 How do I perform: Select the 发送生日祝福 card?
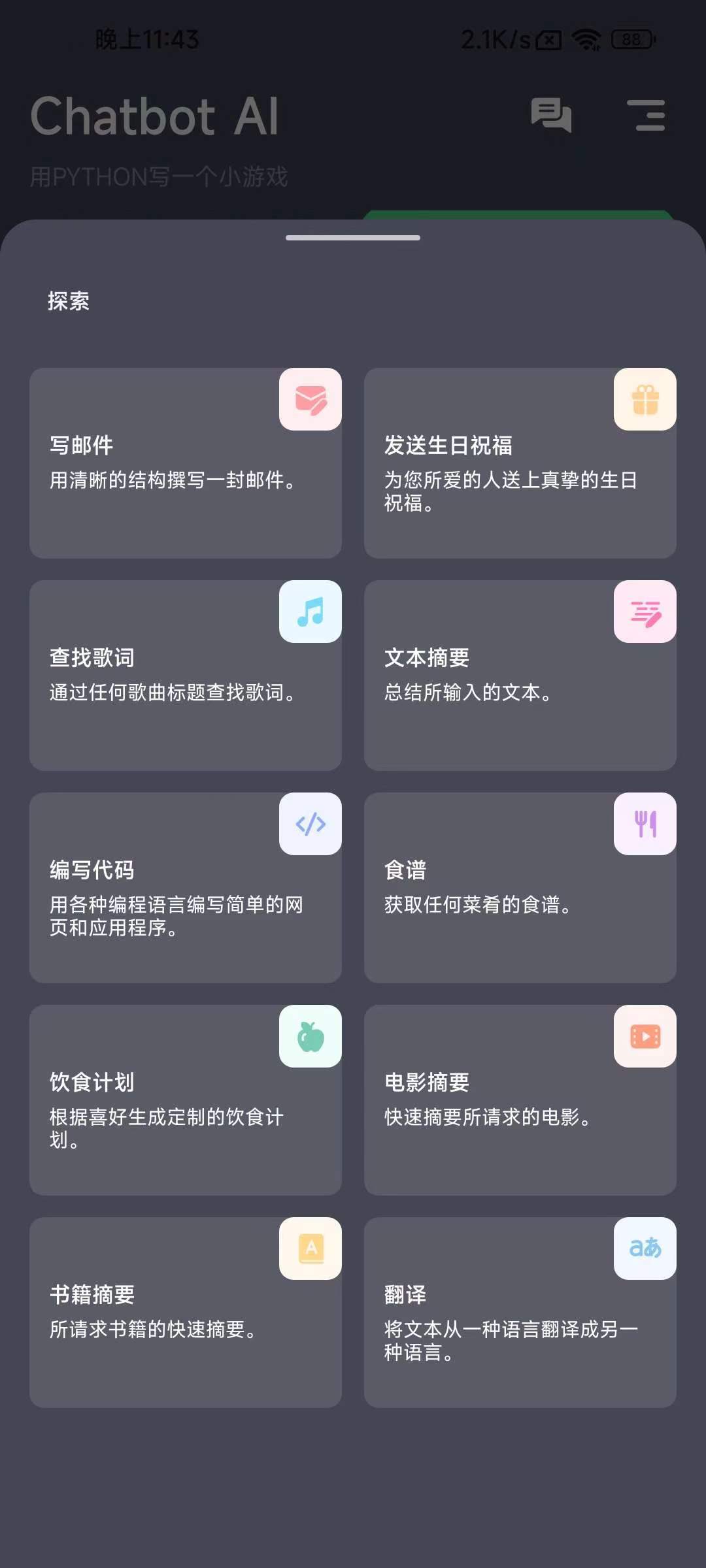(x=520, y=463)
